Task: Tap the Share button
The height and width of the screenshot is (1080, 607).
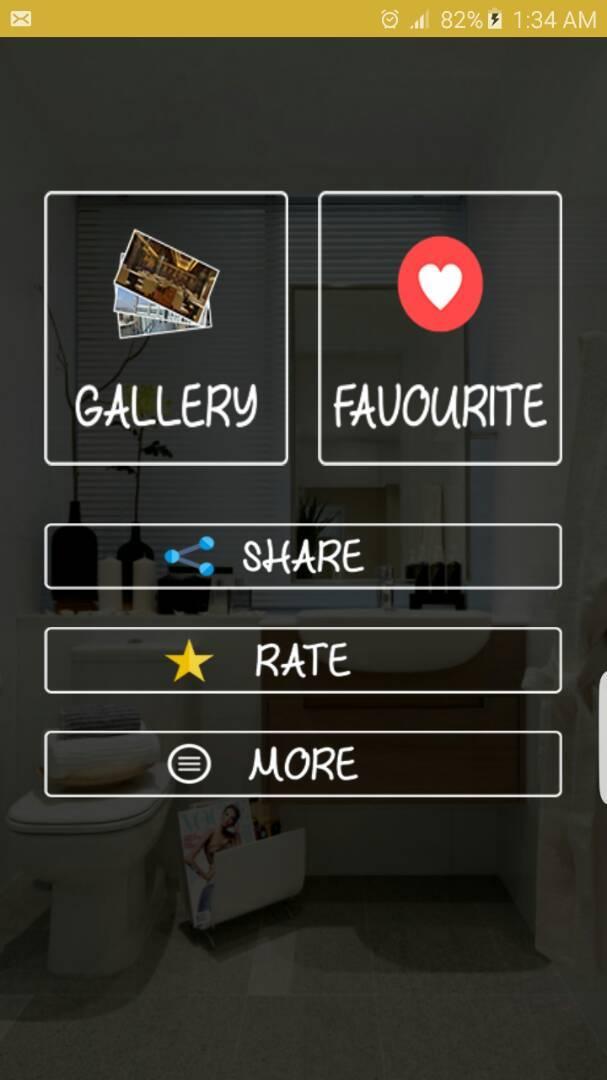Action: [x=303, y=556]
